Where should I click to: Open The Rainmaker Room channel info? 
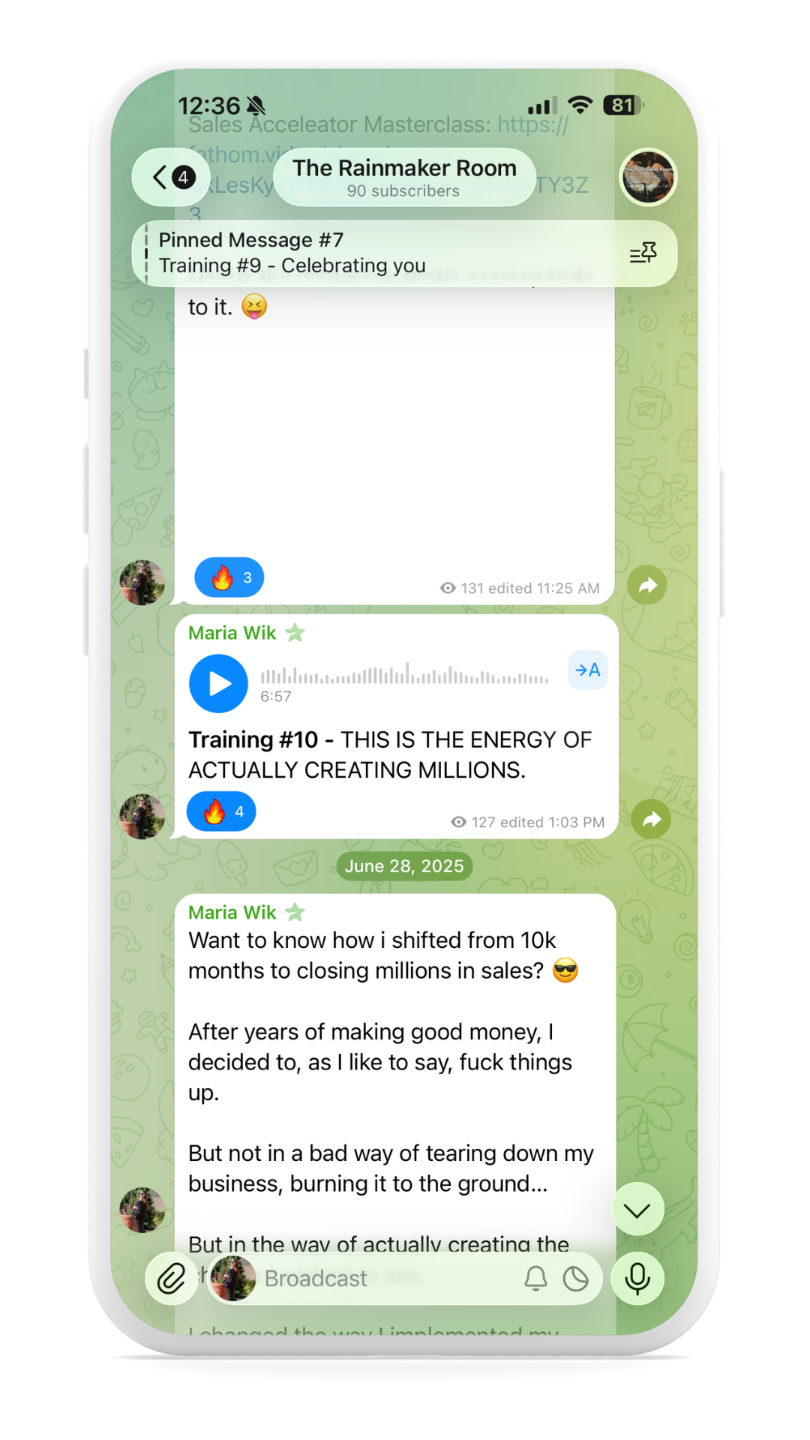[x=404, y=178]
